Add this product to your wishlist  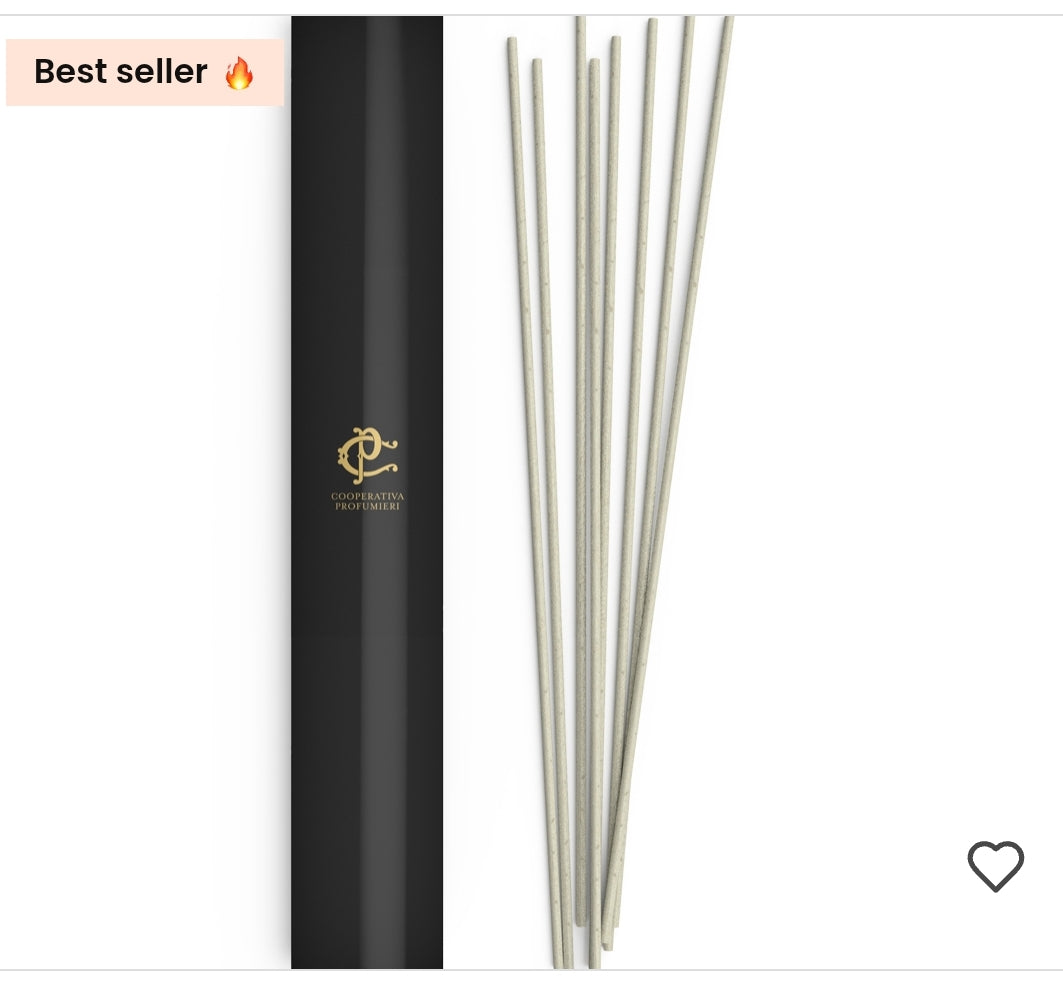click(x=995, y=866)
